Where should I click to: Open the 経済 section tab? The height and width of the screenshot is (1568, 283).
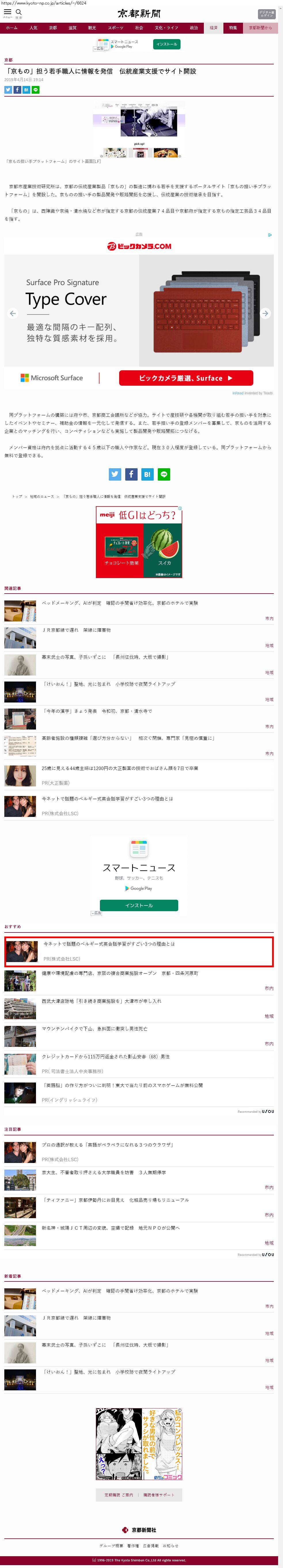coord(213,28)
